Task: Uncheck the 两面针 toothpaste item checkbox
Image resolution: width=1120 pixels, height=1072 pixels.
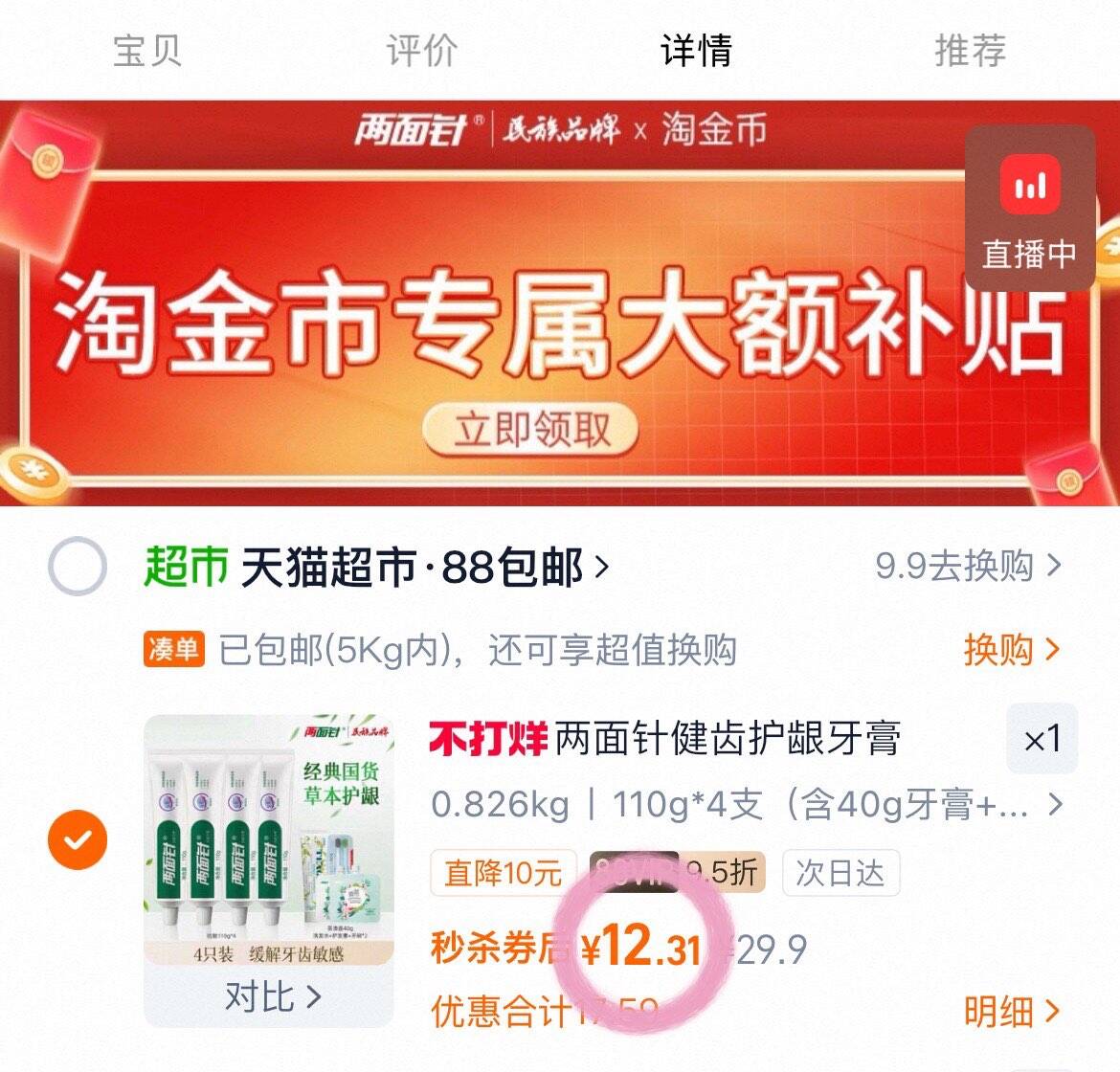Action: [78, 839]
